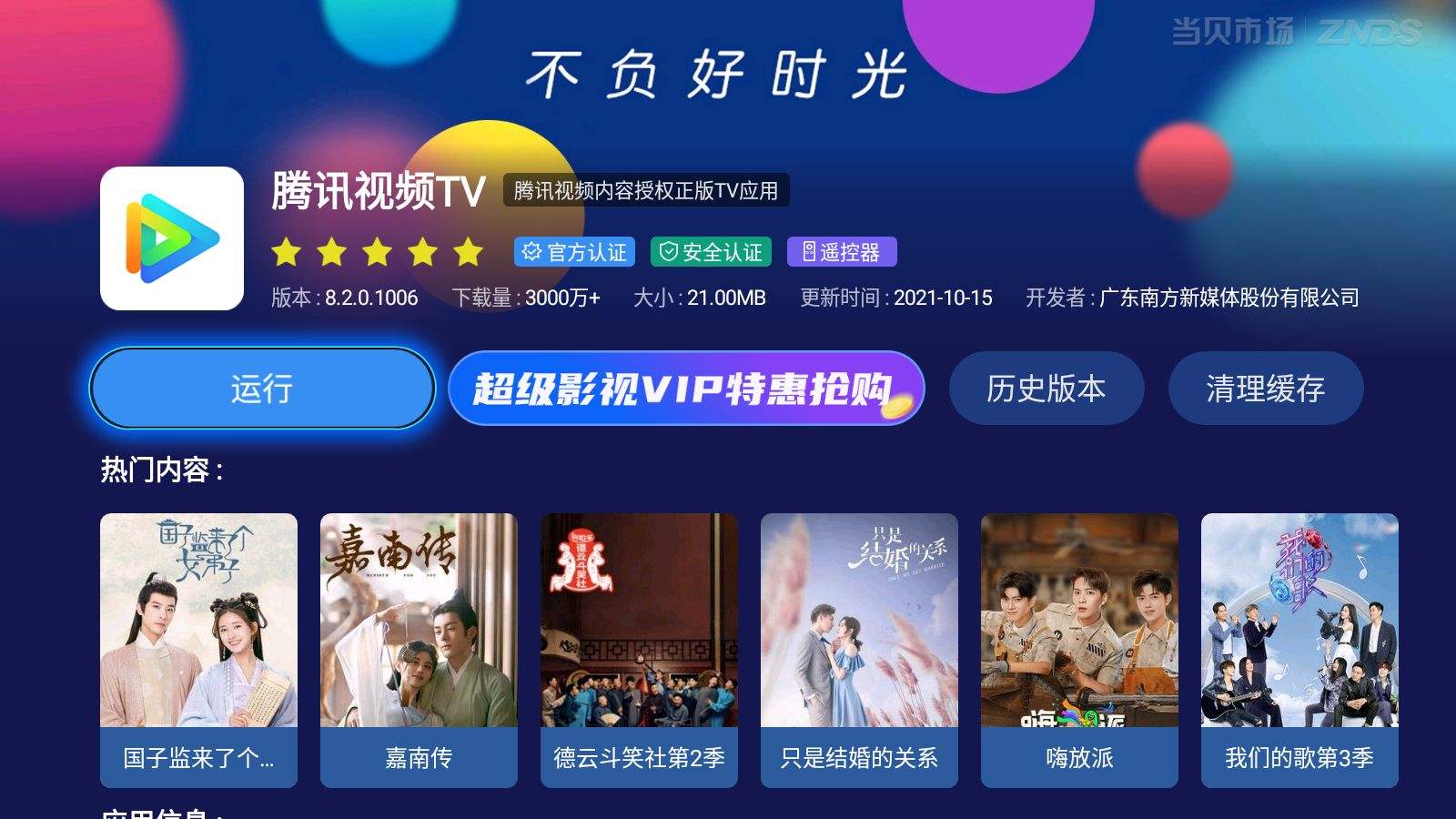Viewport: 1456px width, 819px height.
Task: Open the 德云斗笑社第2季 card
Action: point(639,650)
